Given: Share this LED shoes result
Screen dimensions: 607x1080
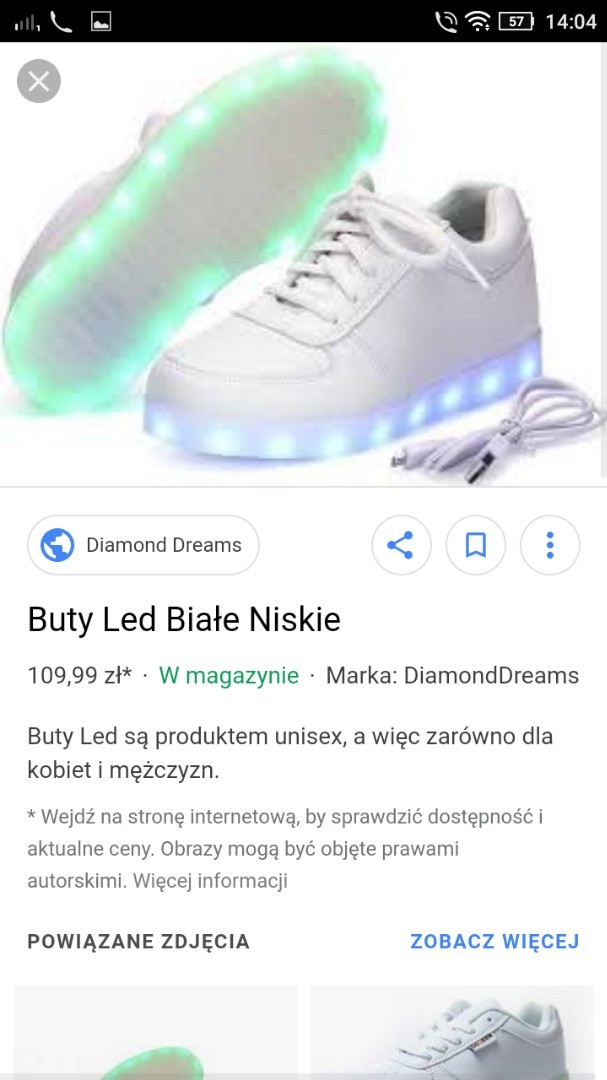Looking at the screenshot, I should [x=400, y=545].
